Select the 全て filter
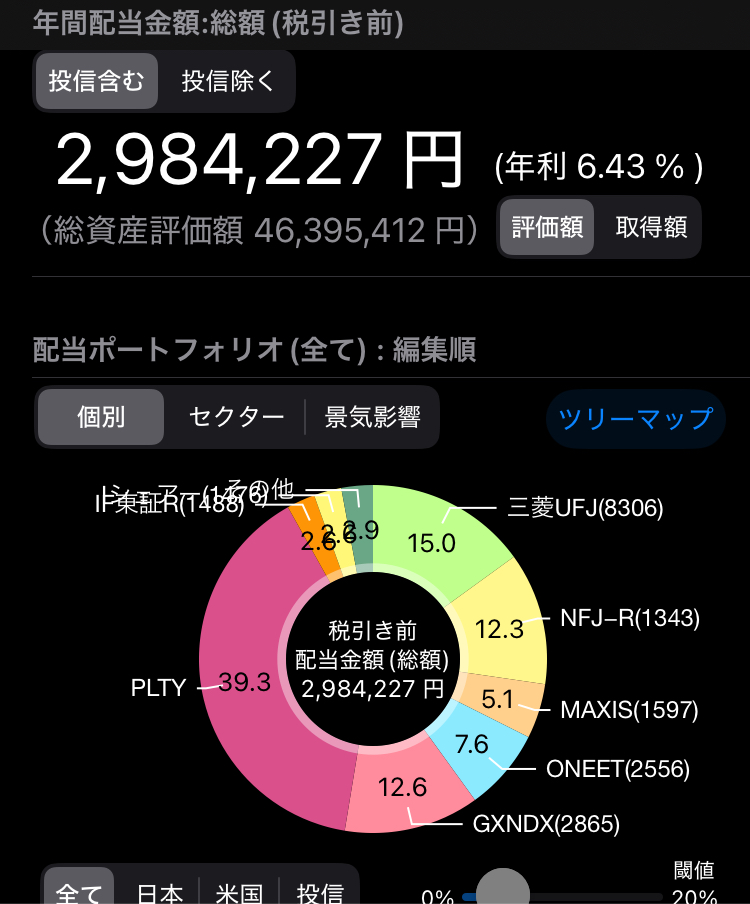750x904 pixels. tap(78, 890)
